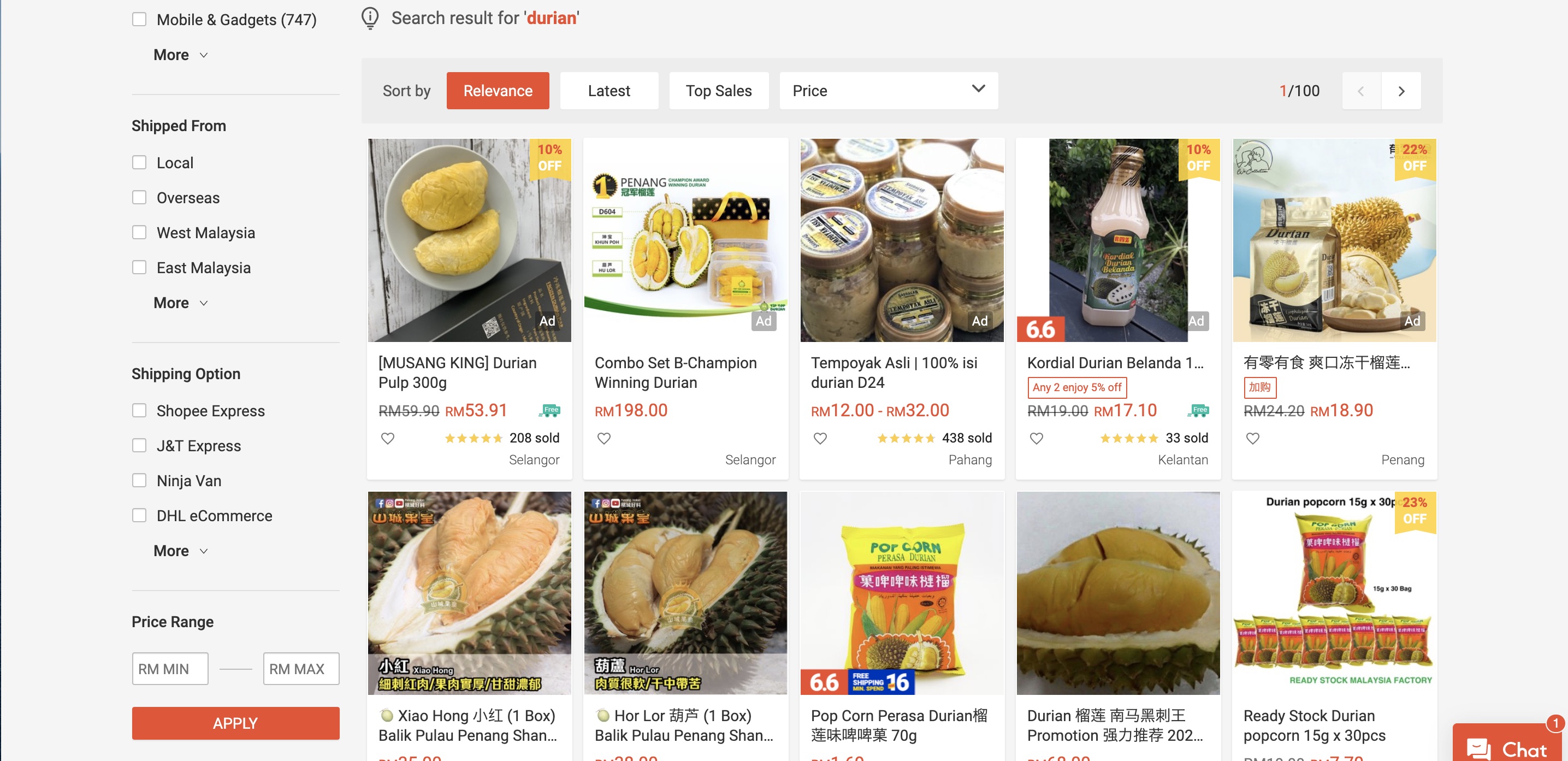Filter by Shopee Express shipping
The width and height of the screenshot is (1568, 761).
click(139, 410)
